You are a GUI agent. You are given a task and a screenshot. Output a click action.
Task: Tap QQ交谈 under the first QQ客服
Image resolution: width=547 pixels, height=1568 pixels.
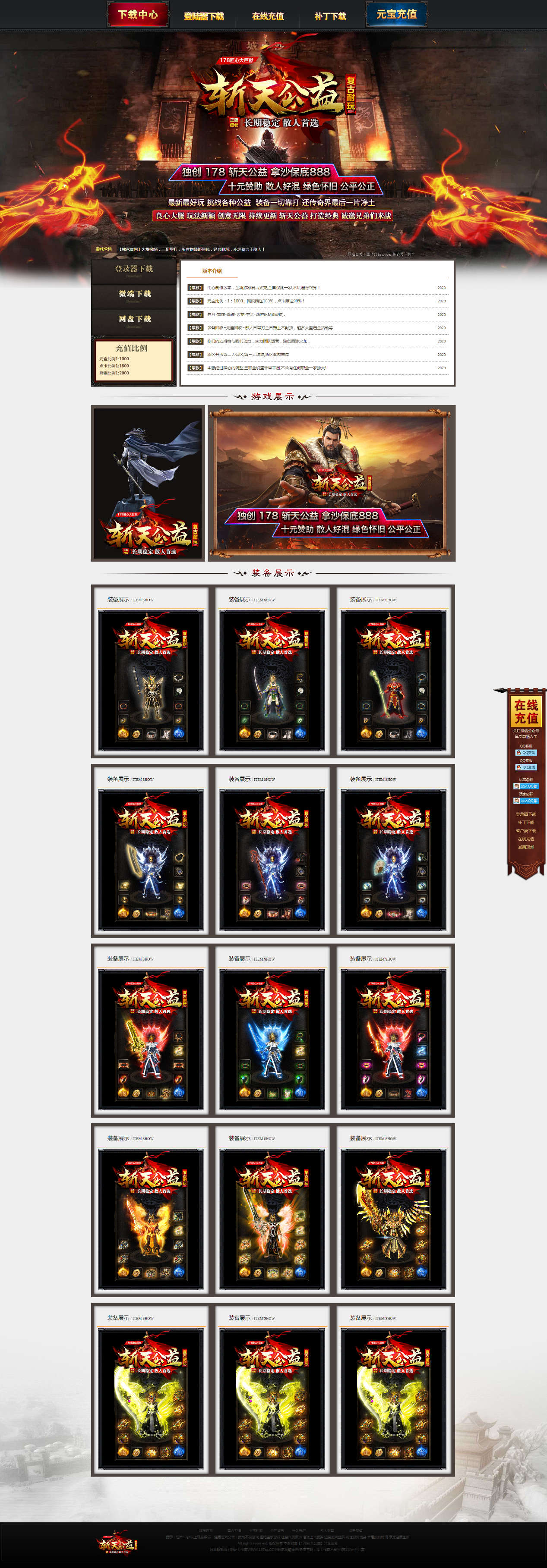pyautogui.click(x=526, y=753)
